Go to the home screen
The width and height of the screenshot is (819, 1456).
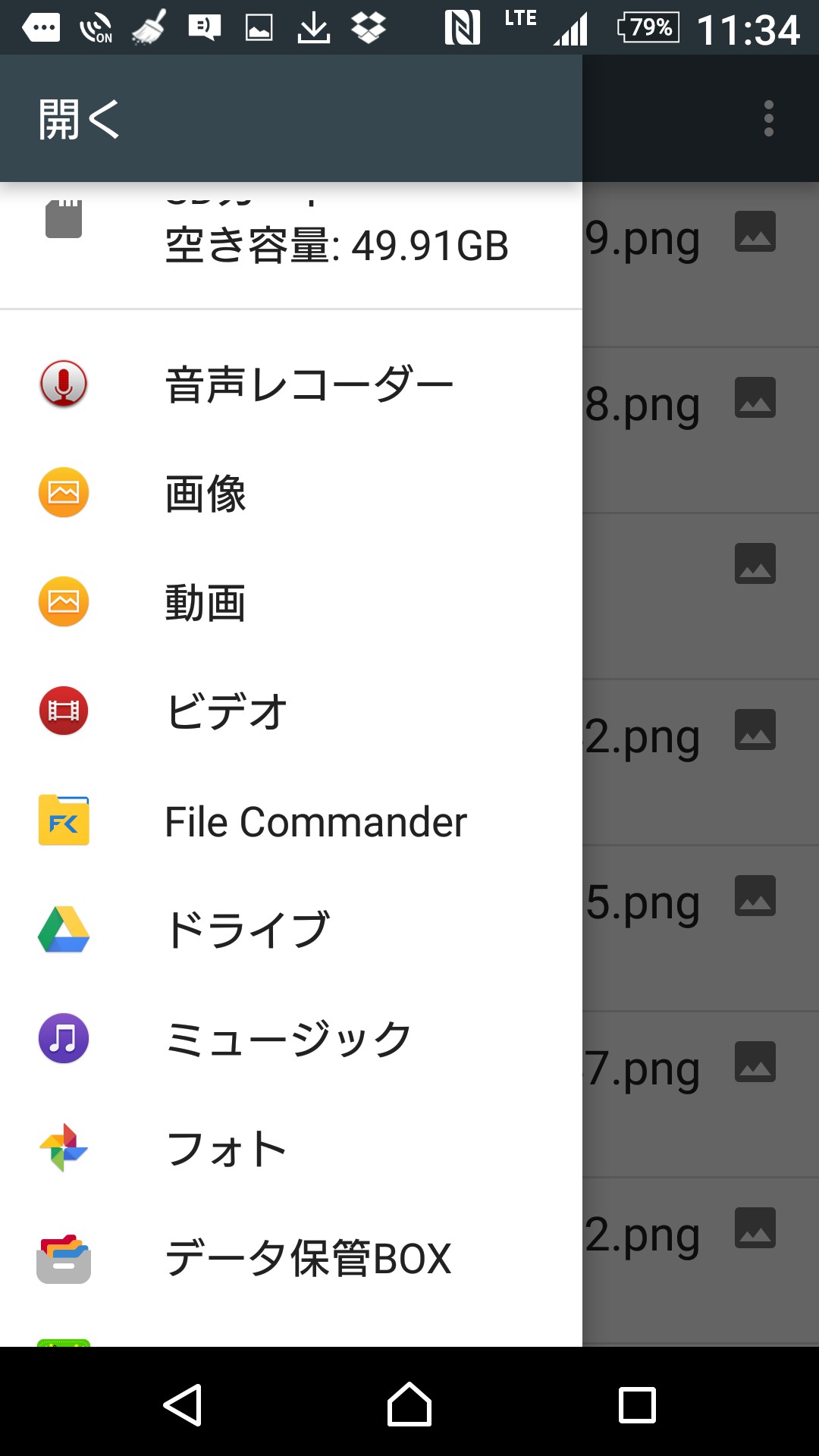click(409, 1405)
